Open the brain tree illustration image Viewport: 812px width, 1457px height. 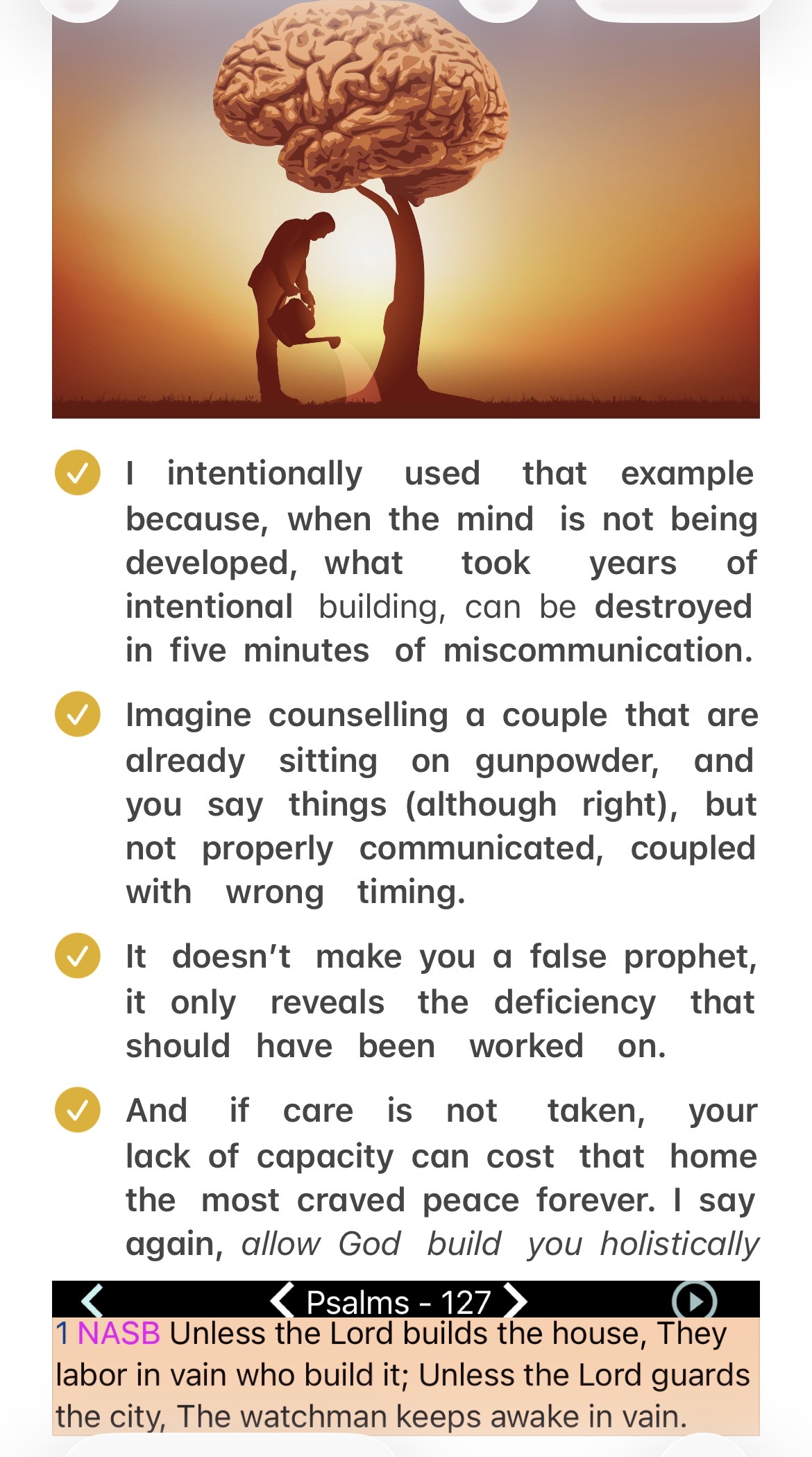[405, 209]
